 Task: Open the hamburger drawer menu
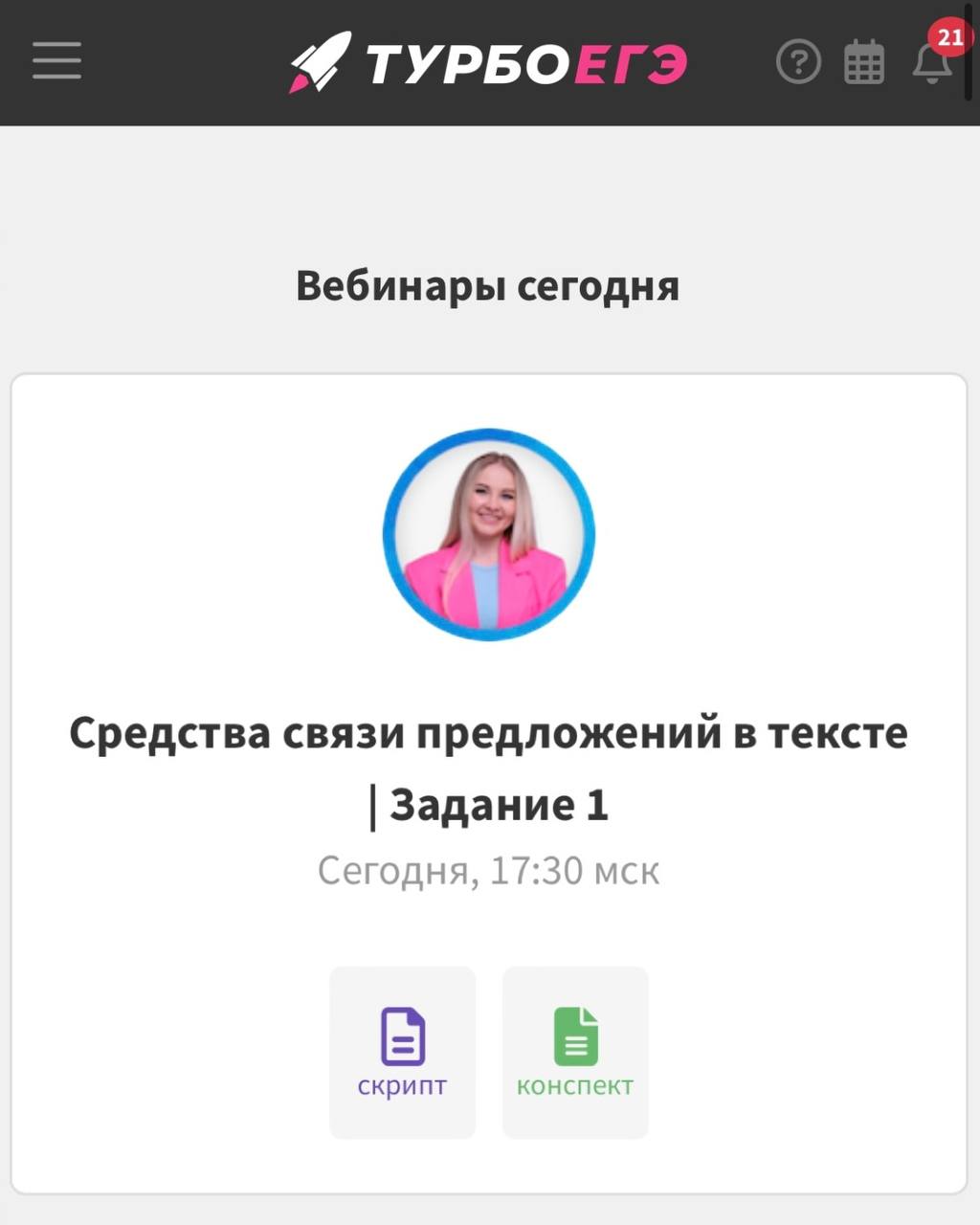tap(56, 61)
